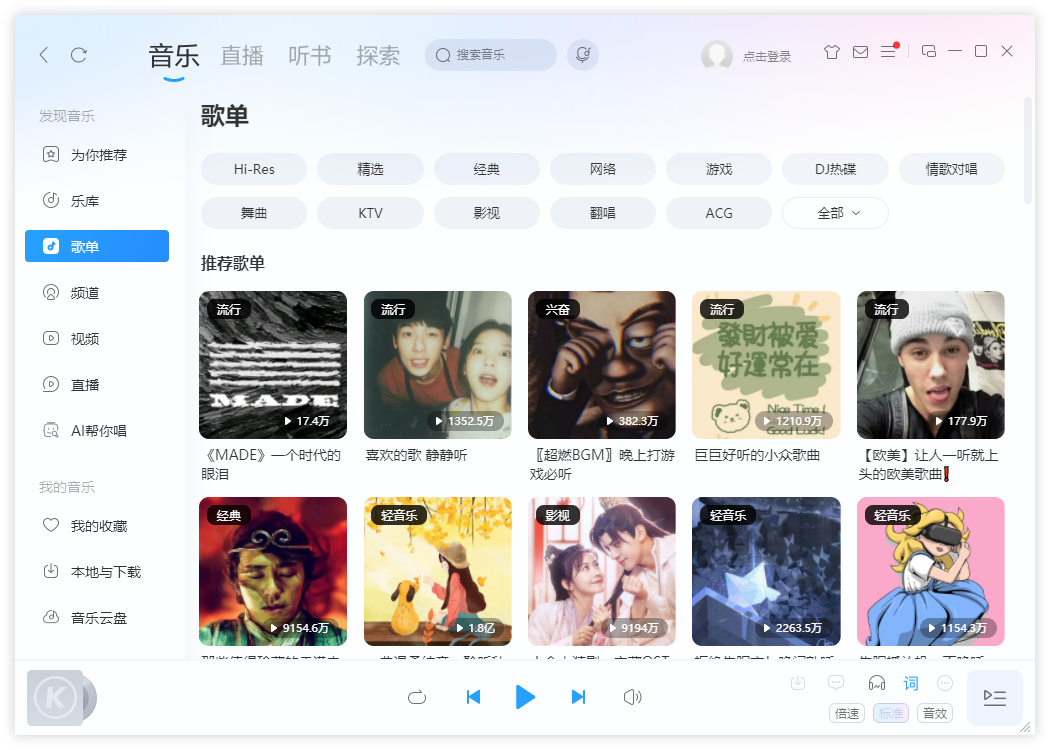Play the current track
Viewport: 1050px width, 750px height.
[525, 697]
